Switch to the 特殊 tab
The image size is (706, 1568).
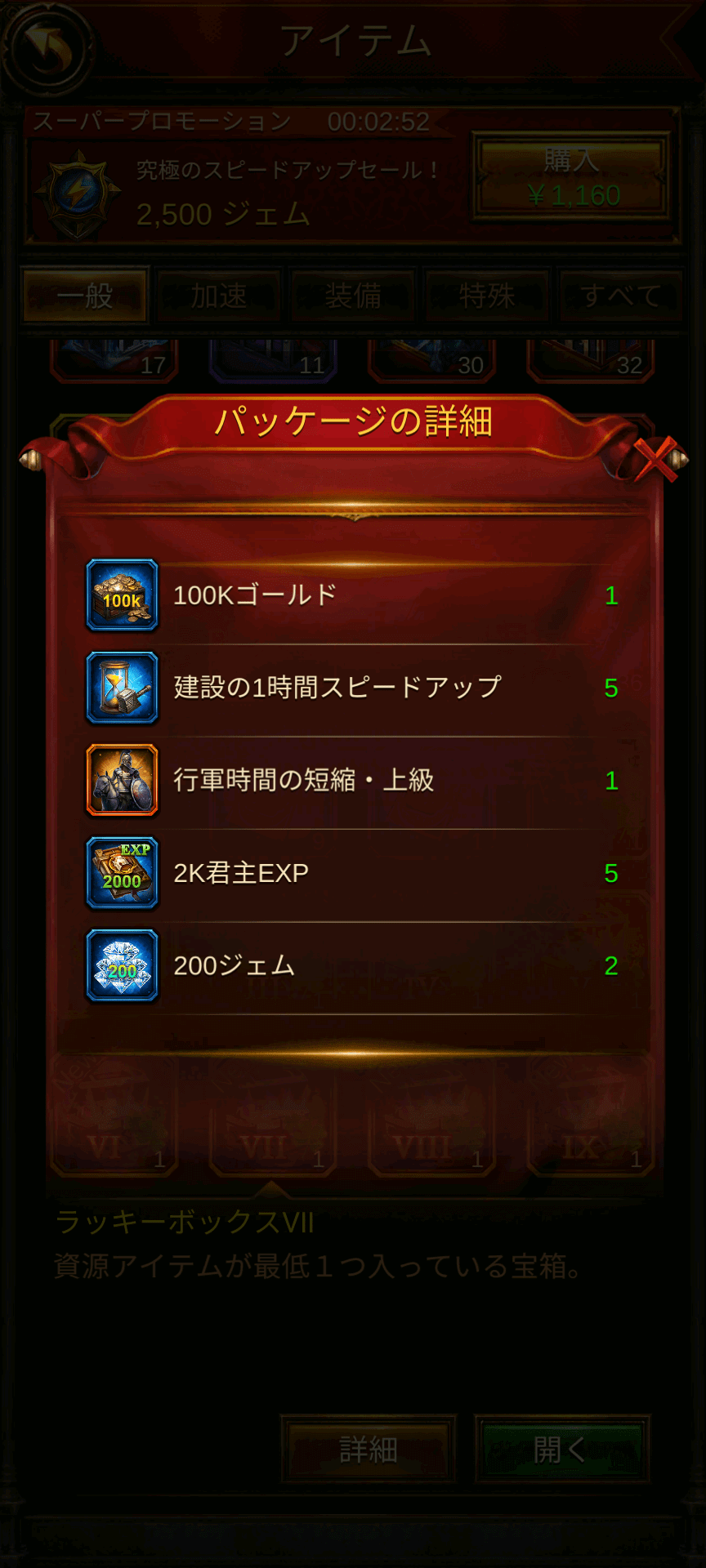click(x=487, y=296)
